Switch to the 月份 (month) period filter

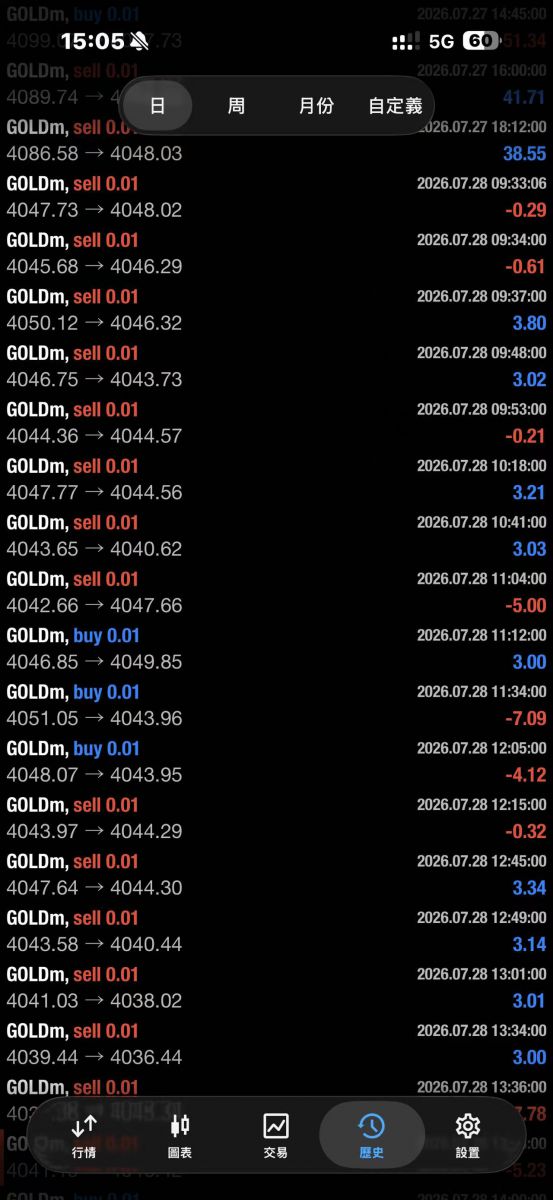316,105
